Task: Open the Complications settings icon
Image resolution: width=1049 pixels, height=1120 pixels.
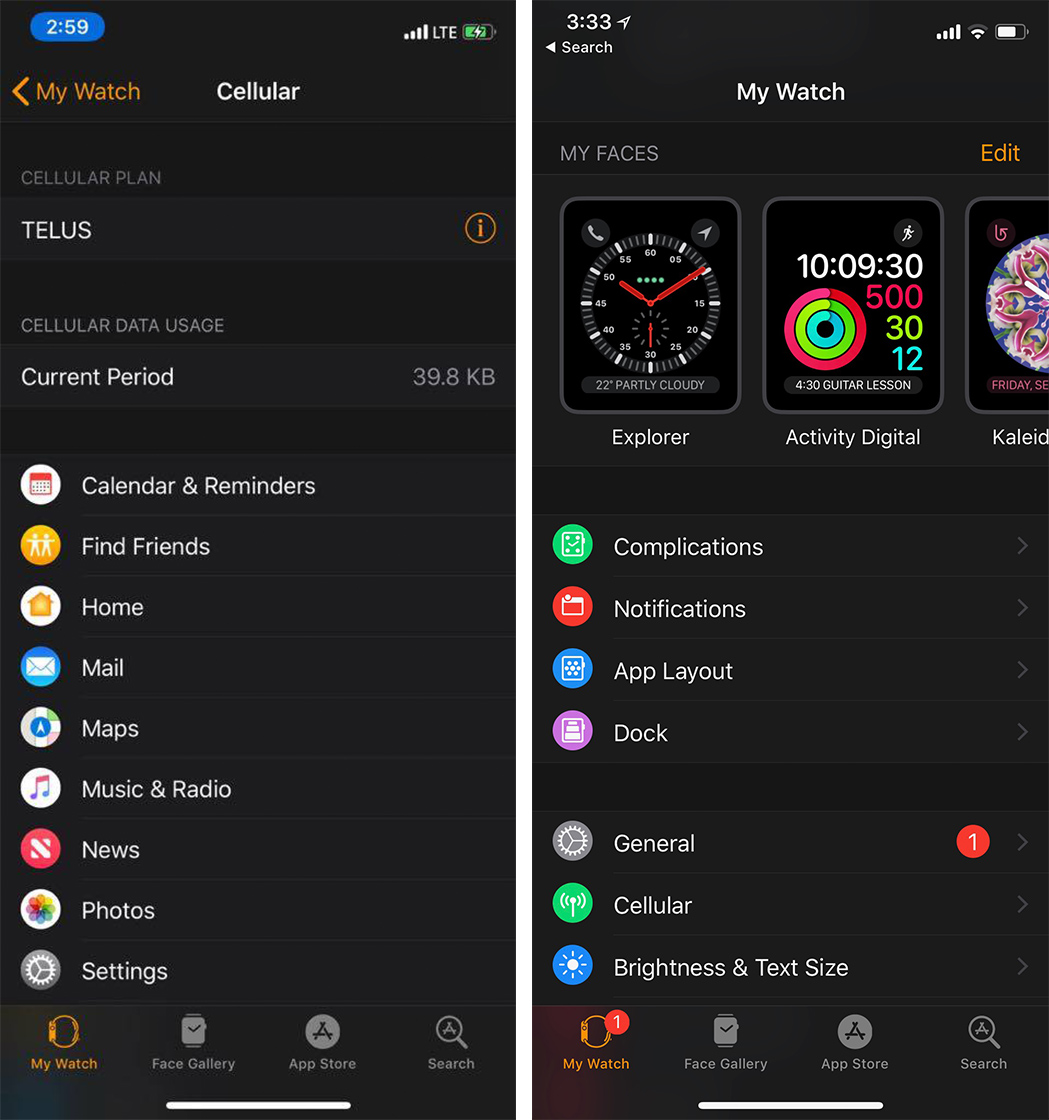Action: click(572, 546)
